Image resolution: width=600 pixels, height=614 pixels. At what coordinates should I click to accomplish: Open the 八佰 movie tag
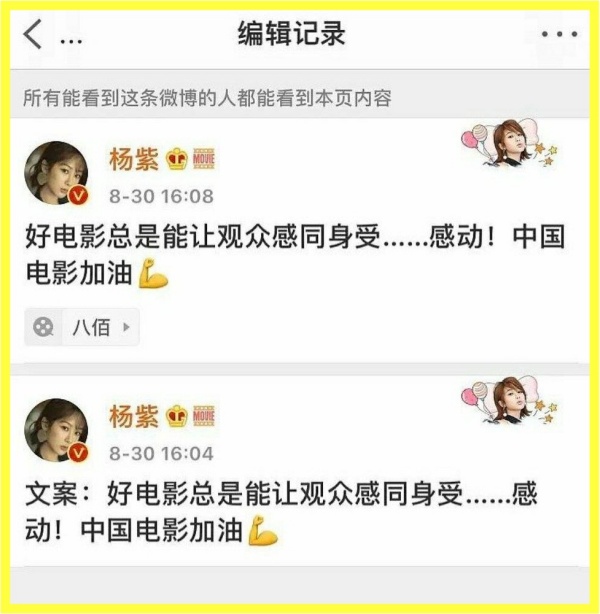pyautogui.click(x=82, y=327)
